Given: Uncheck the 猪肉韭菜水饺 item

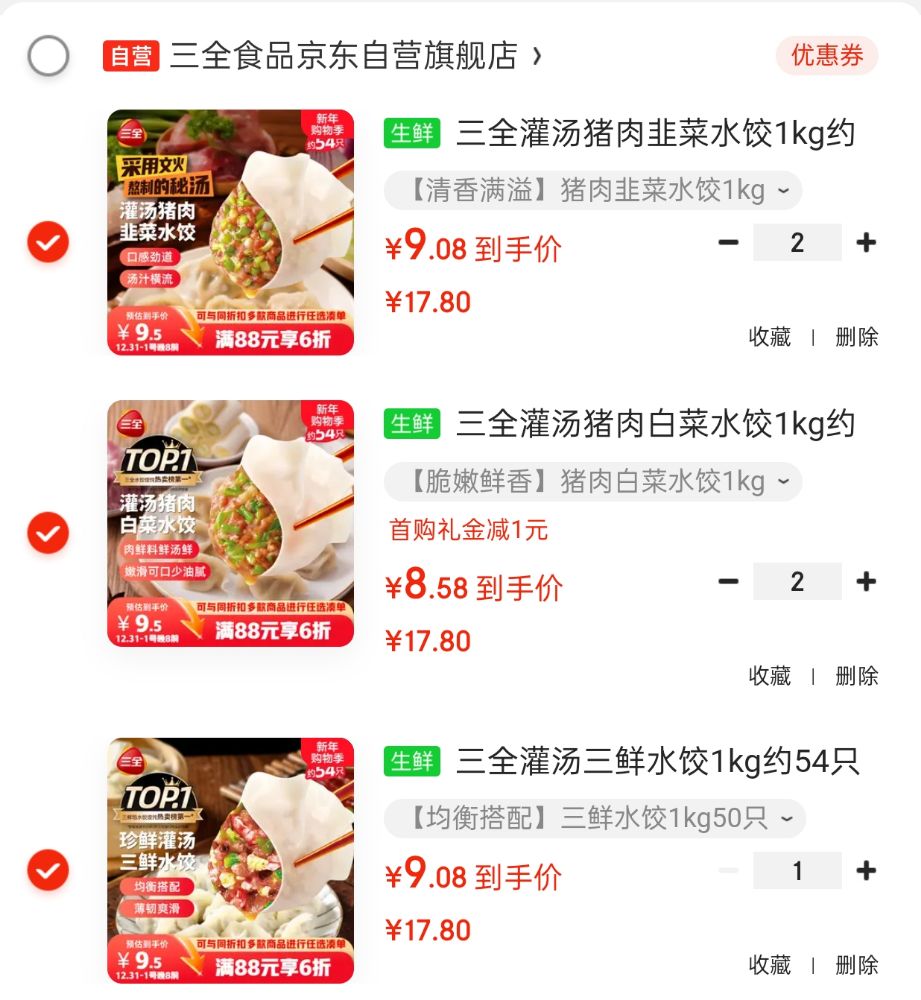Looking at the screenshot, I should coord(48,242).
